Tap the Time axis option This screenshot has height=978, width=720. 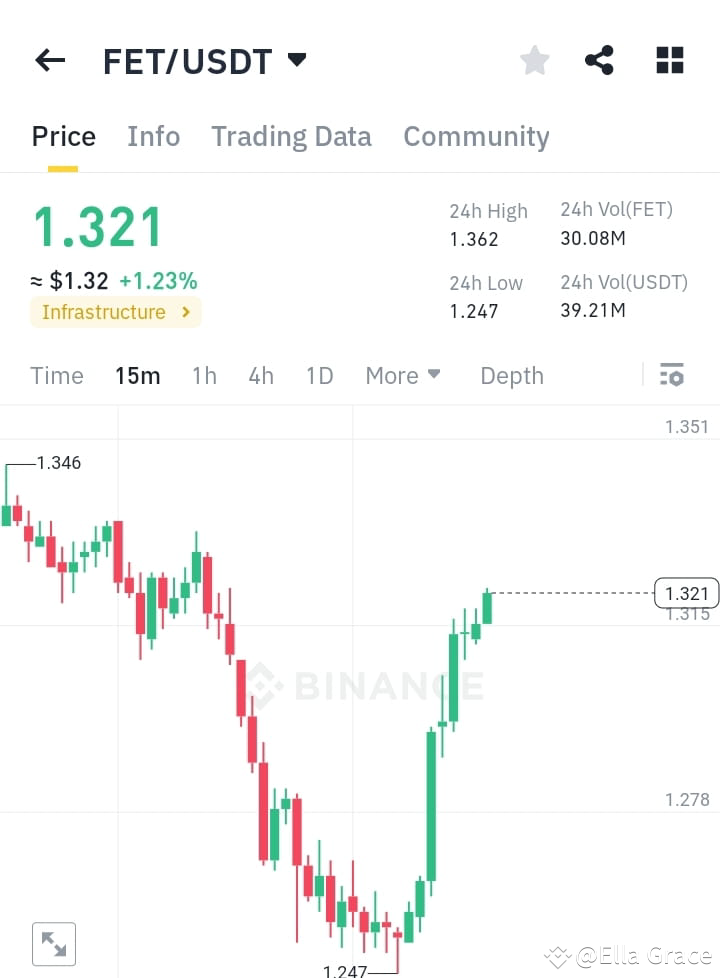pos(56,376)
